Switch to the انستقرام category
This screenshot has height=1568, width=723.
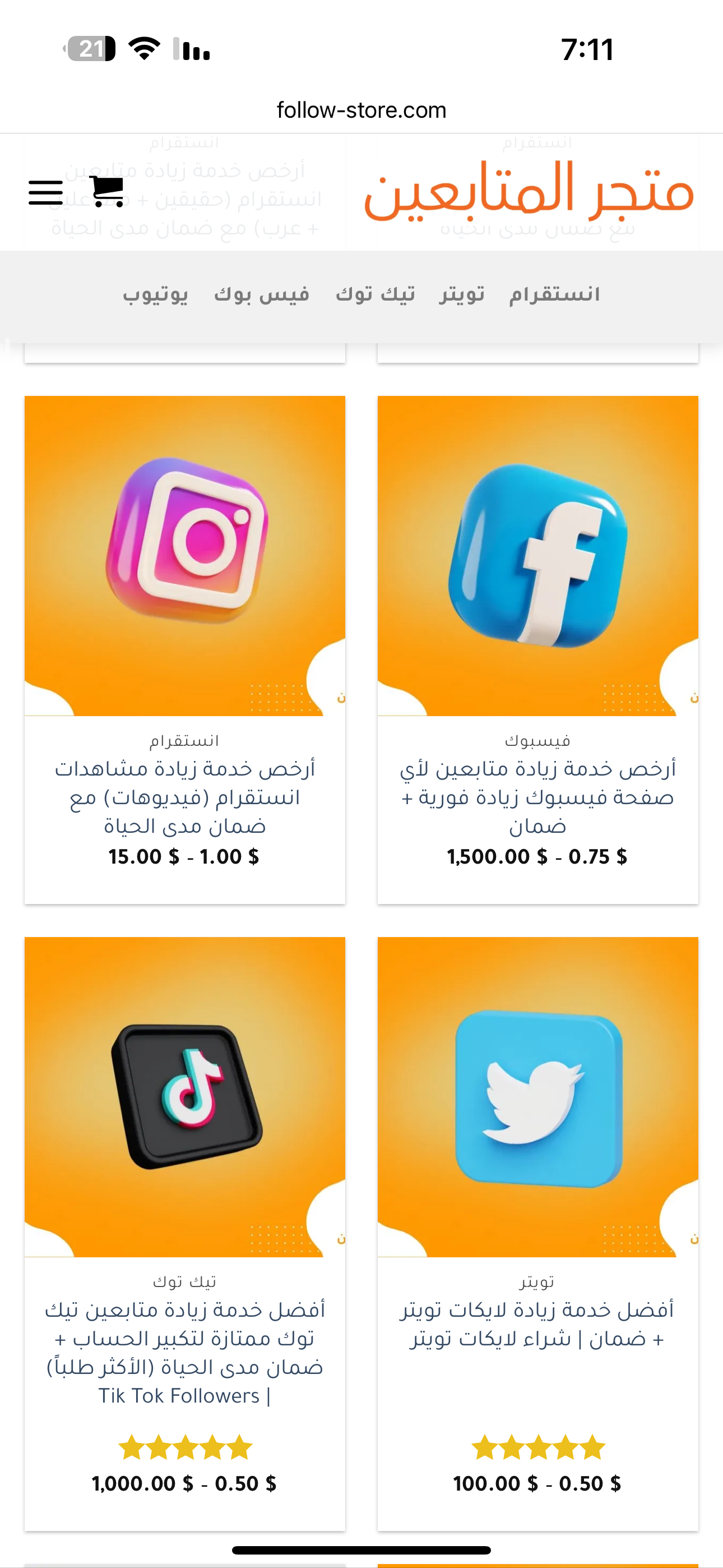[554, 294]
